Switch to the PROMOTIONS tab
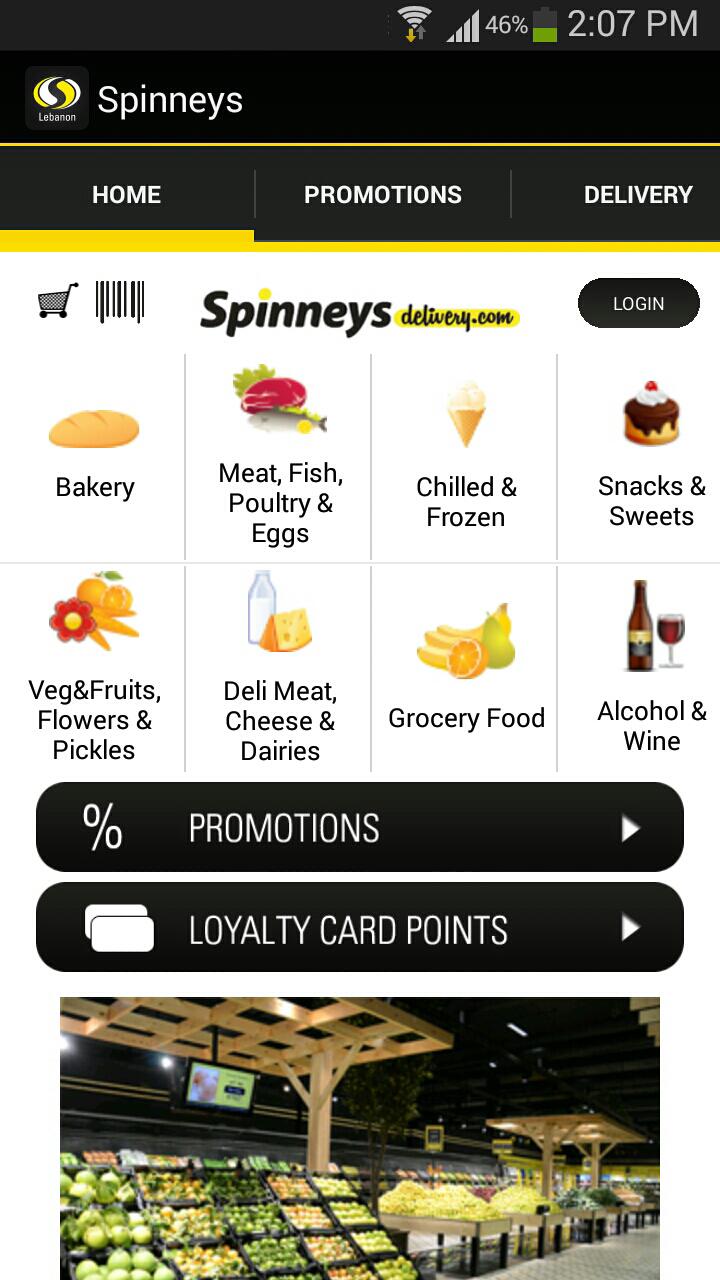The image size is (720, 1280). (383, 195)
